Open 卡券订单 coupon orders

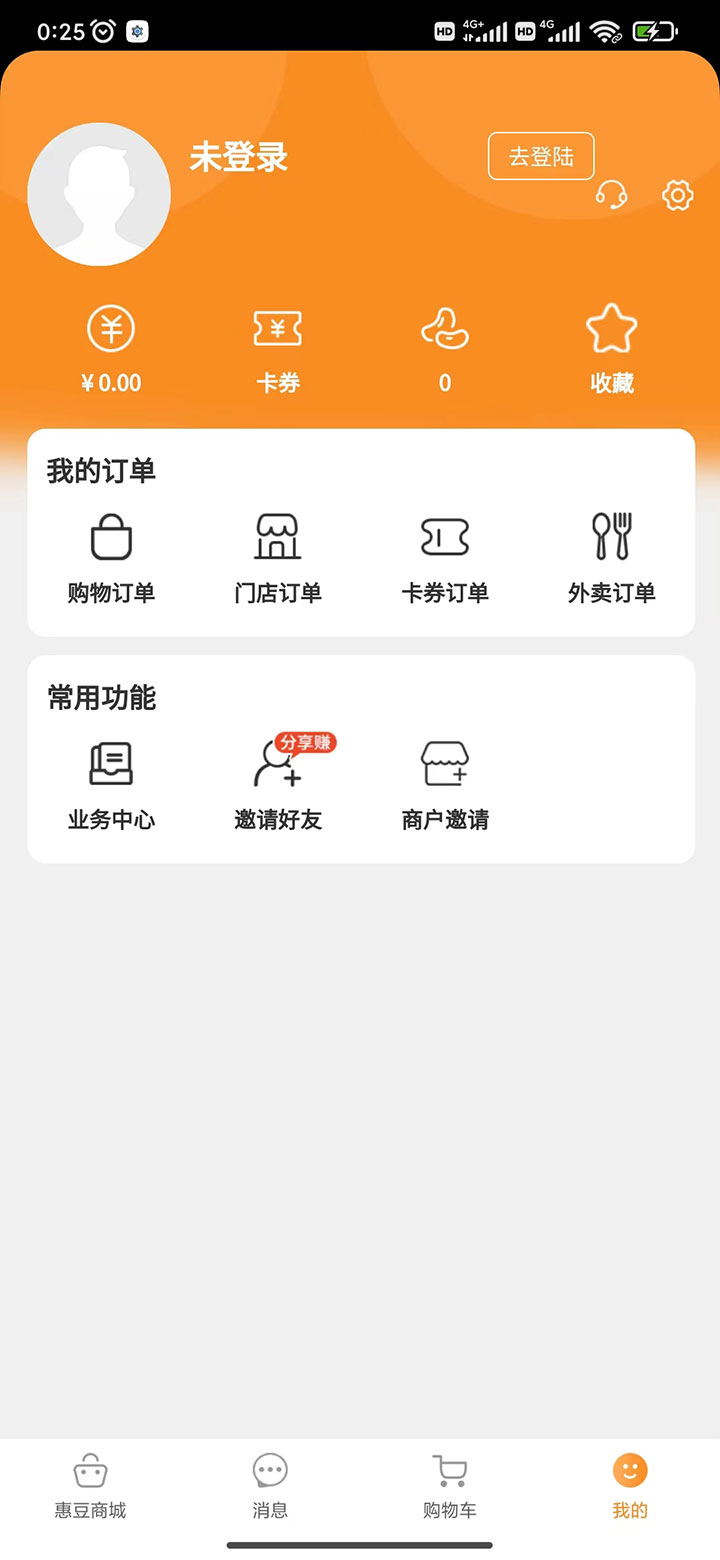(x=445, y=558)
